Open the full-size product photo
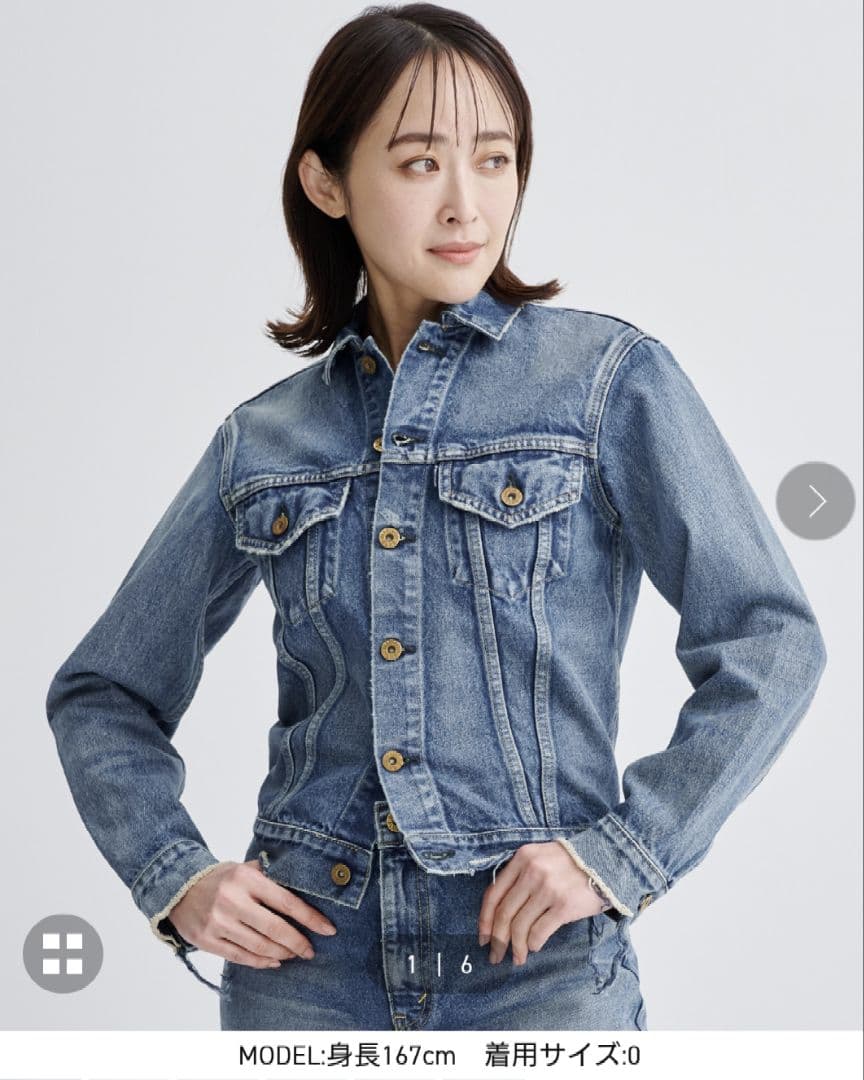Image resolution: width=864 pixels, height=1080 pixels. [430, 500]
